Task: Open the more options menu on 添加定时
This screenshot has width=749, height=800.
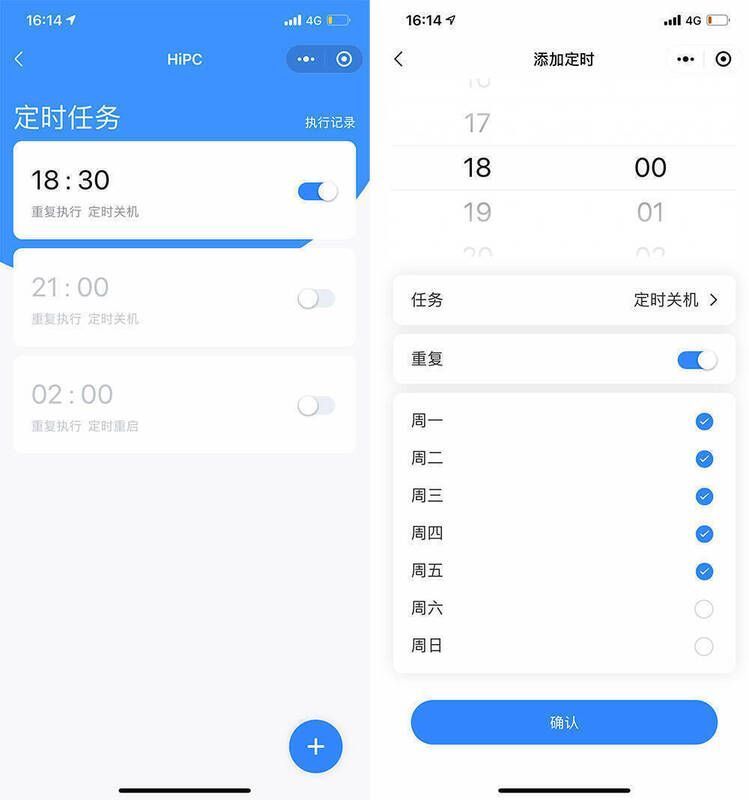Action: tap(684, 59)
